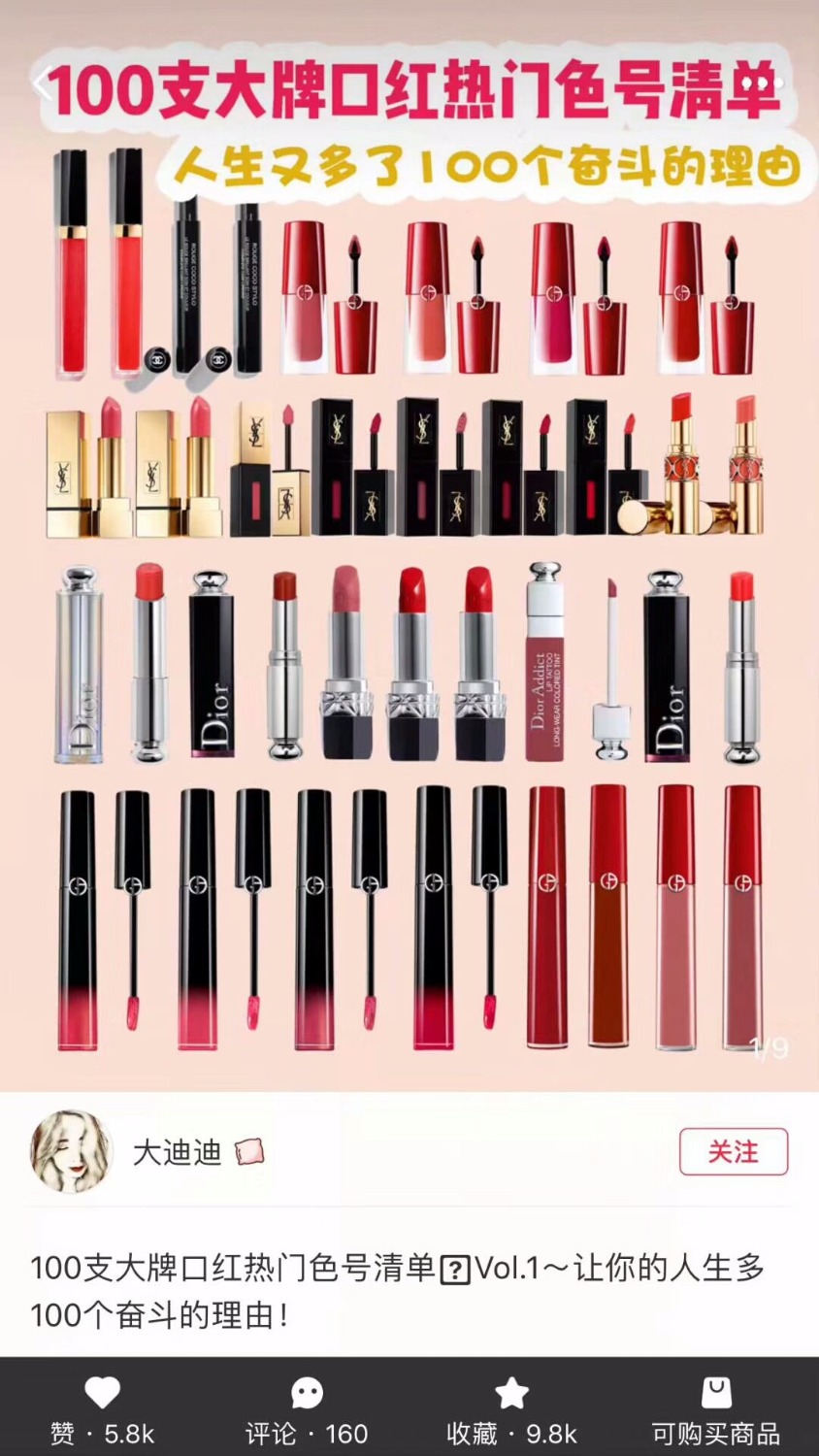819x1456 pixels.
Task: Open the lipstick list post image
Action: [409, 602]
